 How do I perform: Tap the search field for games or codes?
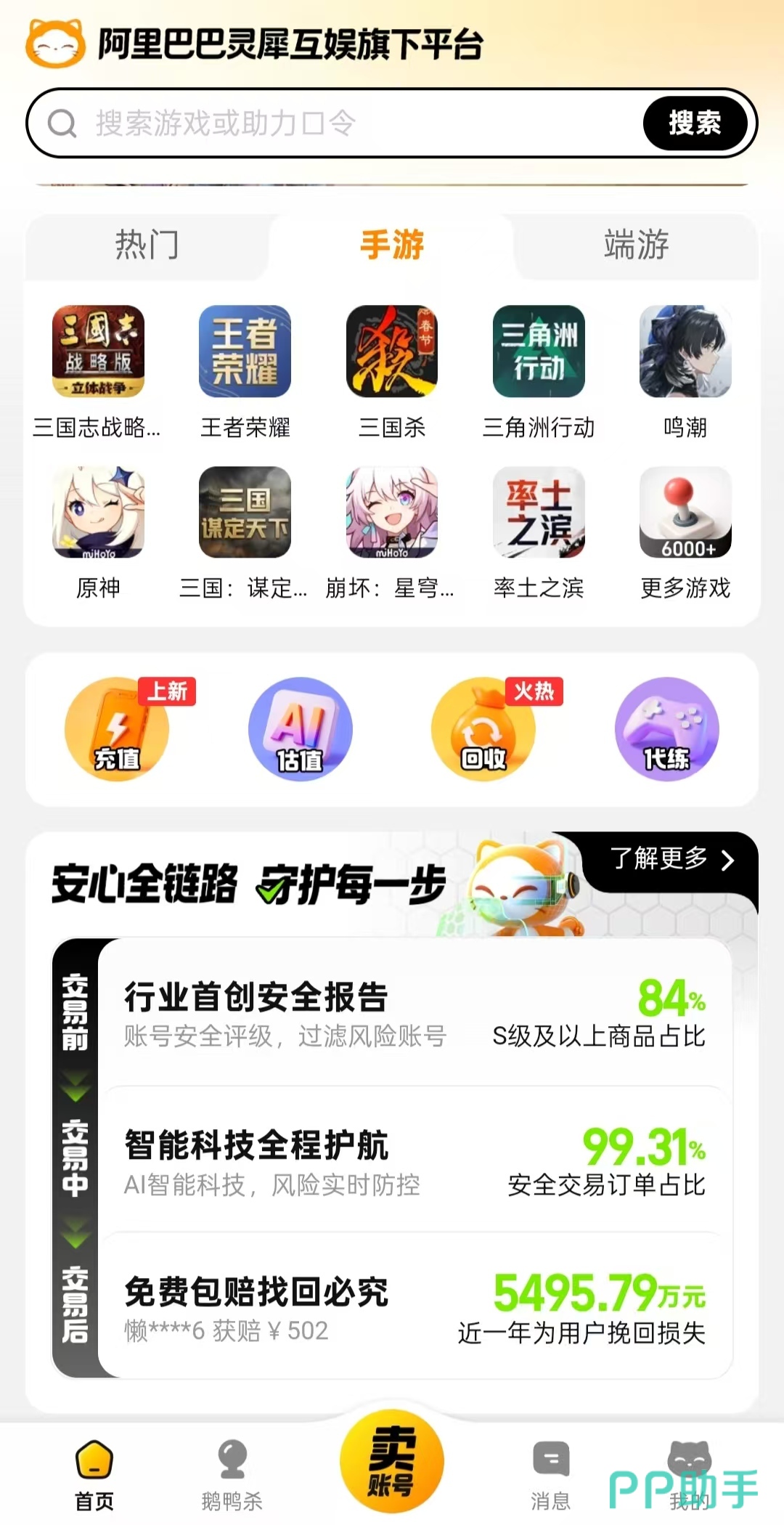(348, 123)
